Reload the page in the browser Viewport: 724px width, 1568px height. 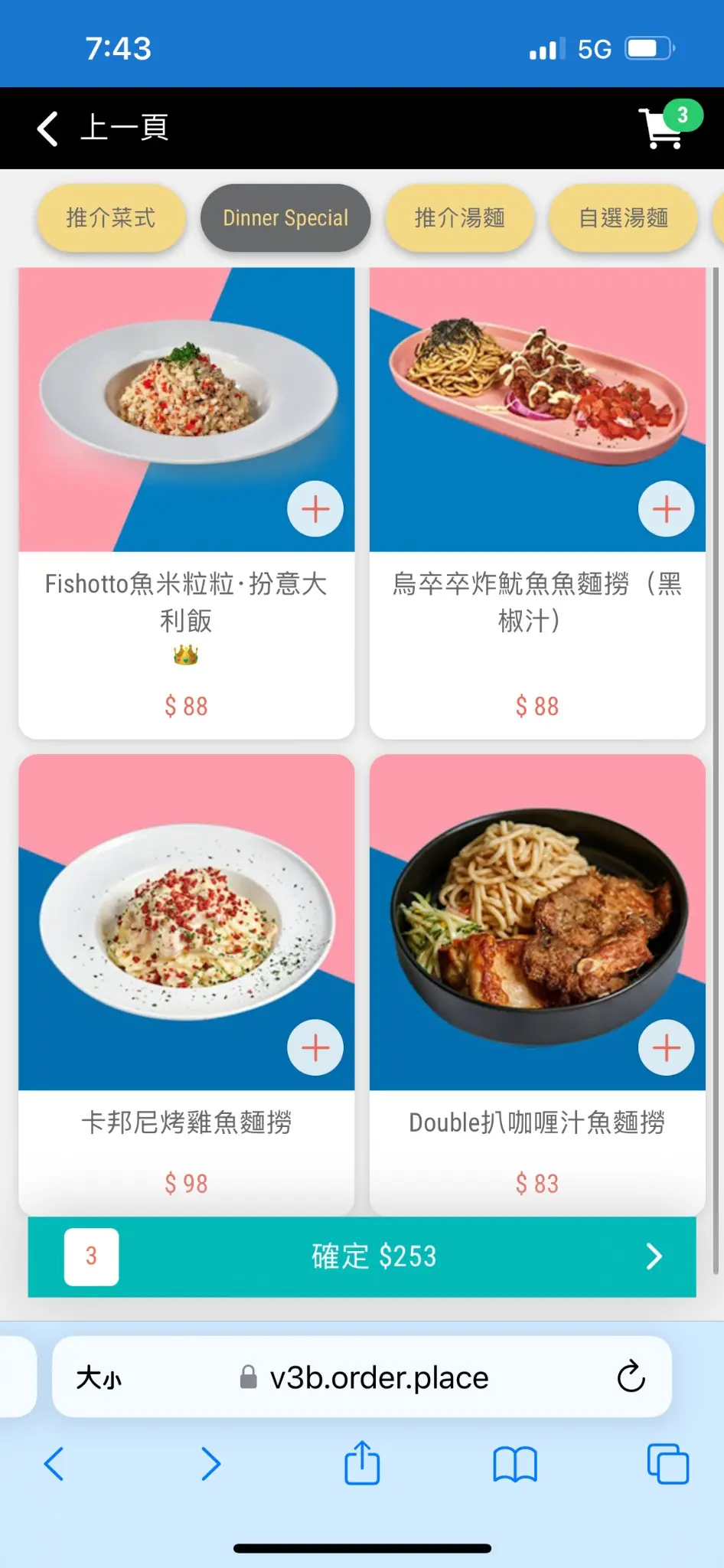pos(631,1377)
